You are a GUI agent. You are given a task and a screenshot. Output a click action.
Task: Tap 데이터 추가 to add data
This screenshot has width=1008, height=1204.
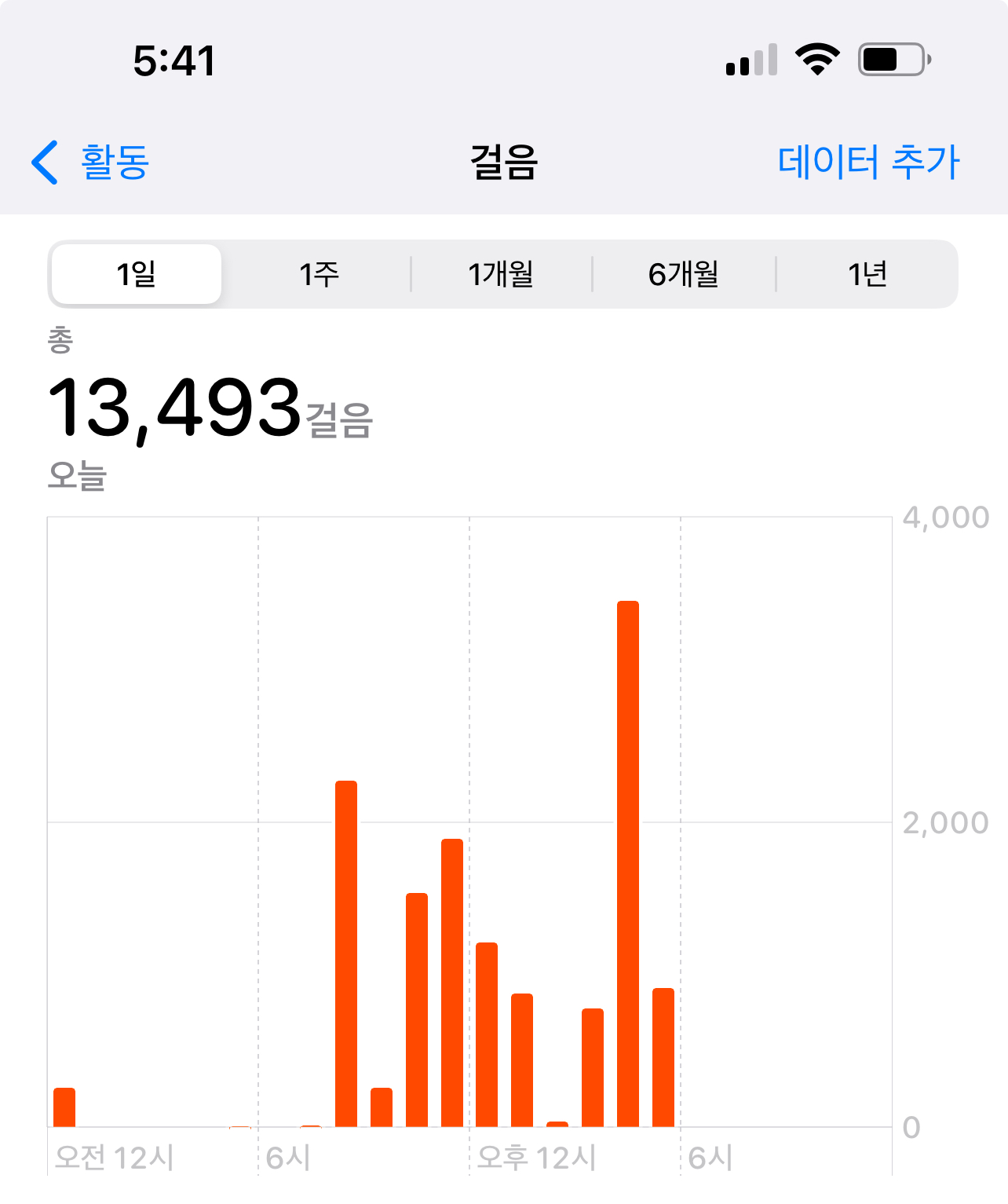point(868,163)
